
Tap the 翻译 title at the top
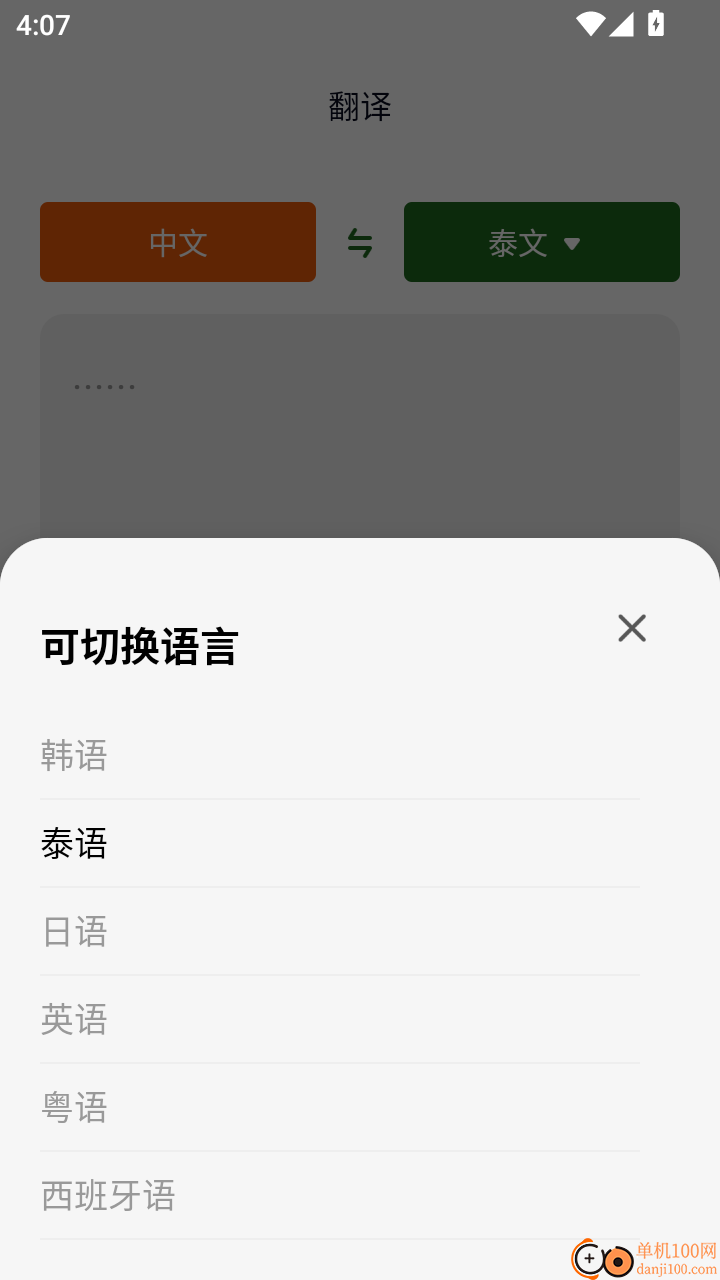click(x=360, y=107)
